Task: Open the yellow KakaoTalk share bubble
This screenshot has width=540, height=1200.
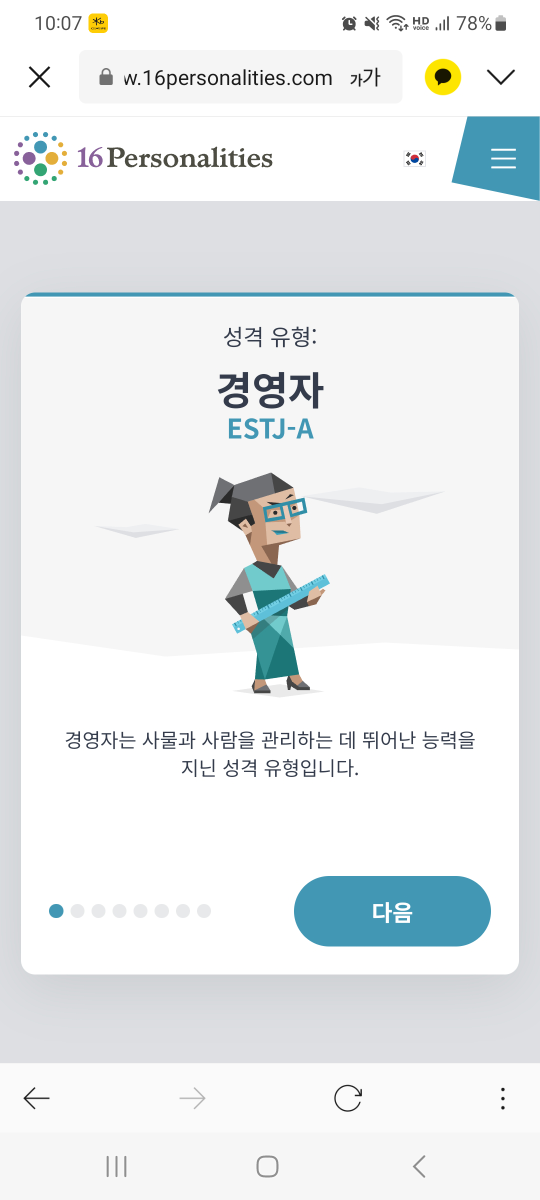Action: pyautogui.click(x=443, y=77)
